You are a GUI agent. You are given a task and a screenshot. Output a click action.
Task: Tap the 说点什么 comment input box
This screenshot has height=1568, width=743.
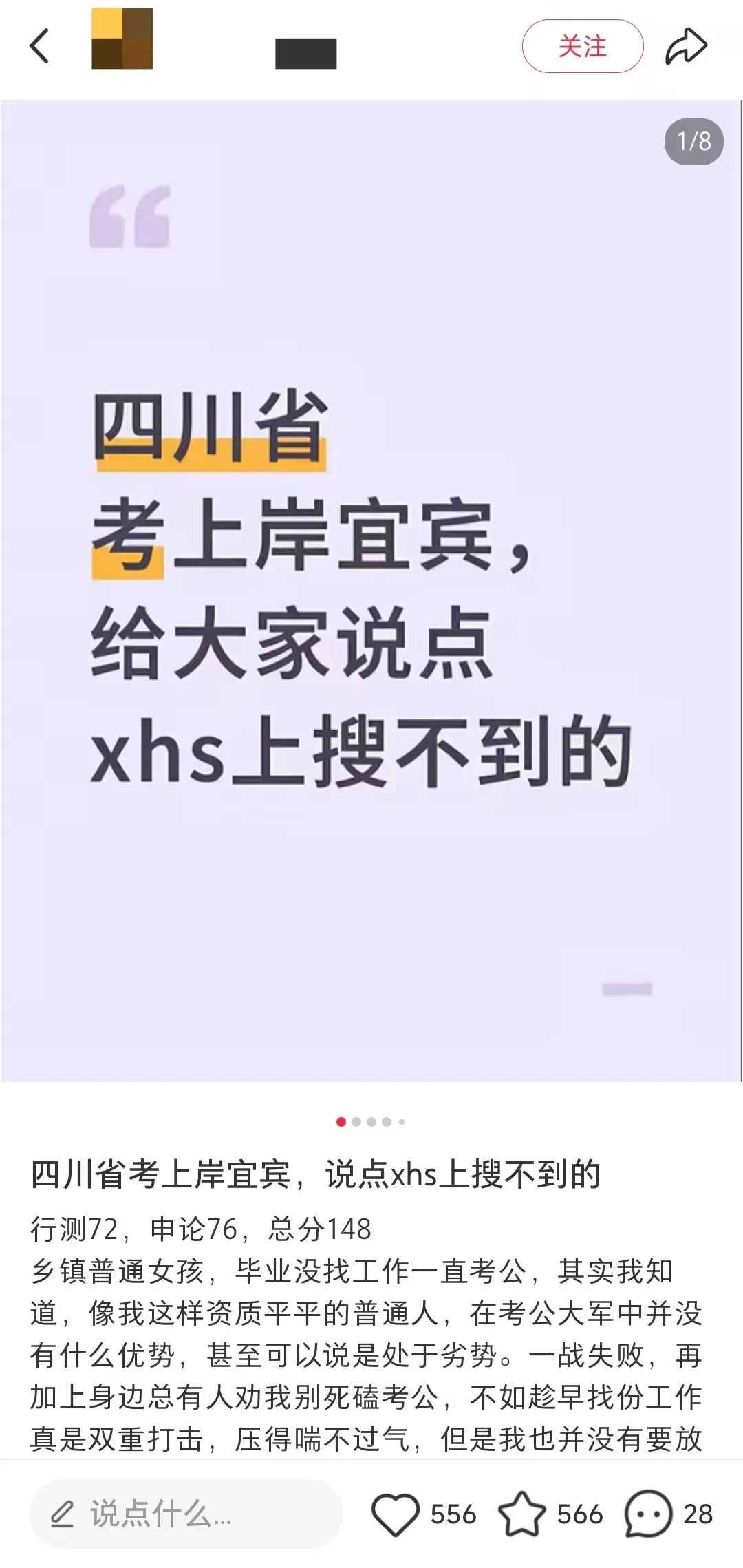point(186,1514)
